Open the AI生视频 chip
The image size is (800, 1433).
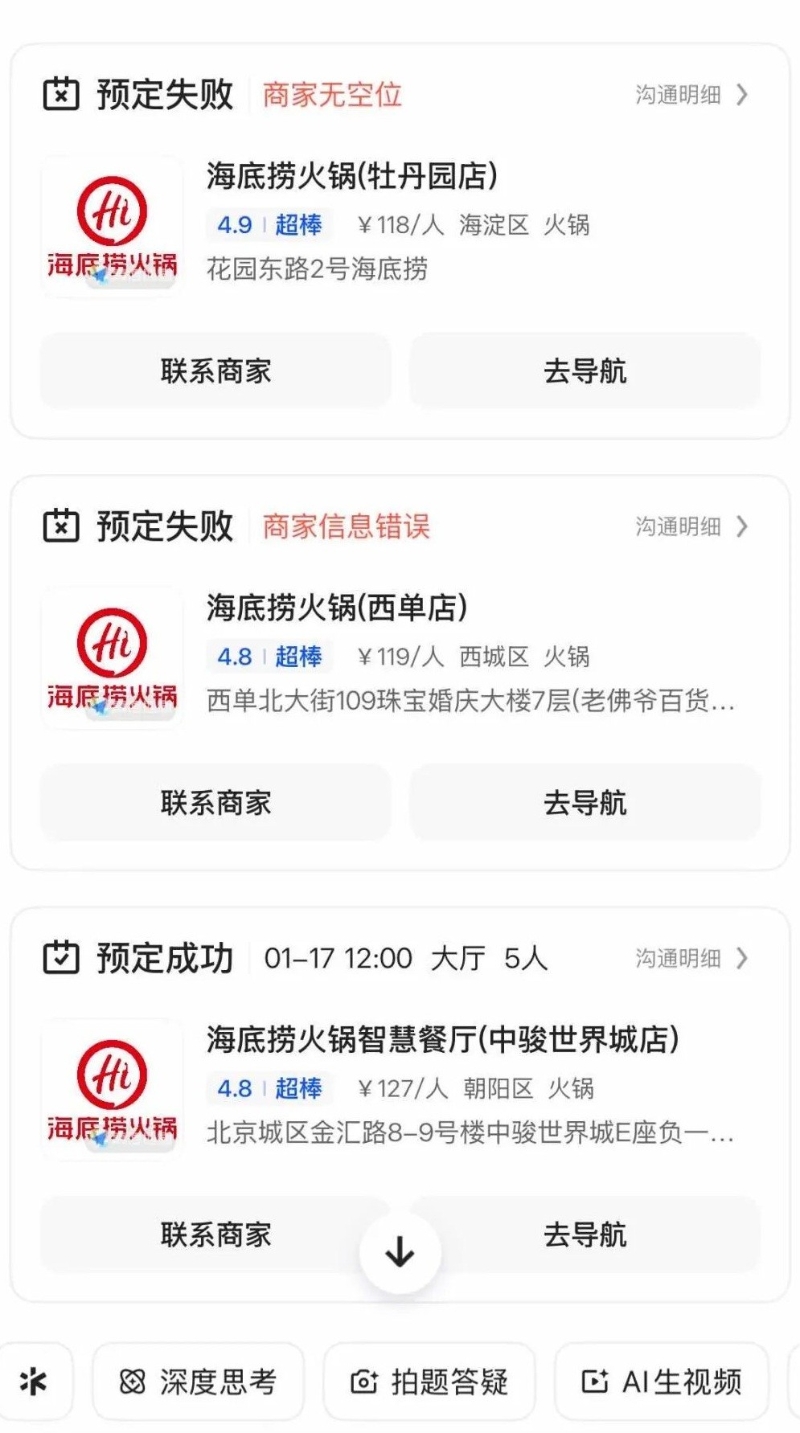661,1382
